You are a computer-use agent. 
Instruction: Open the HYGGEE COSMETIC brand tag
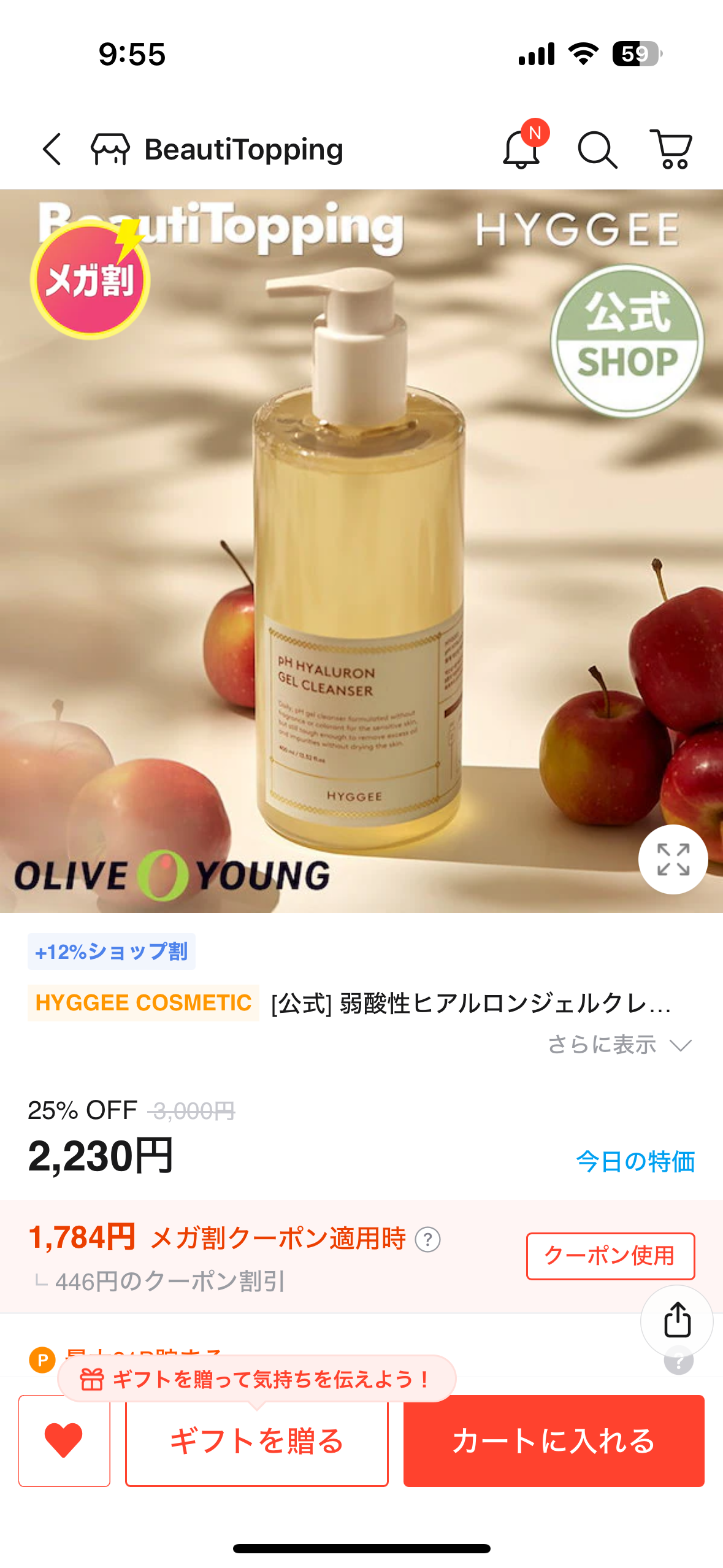click(x=143, y=1003)
